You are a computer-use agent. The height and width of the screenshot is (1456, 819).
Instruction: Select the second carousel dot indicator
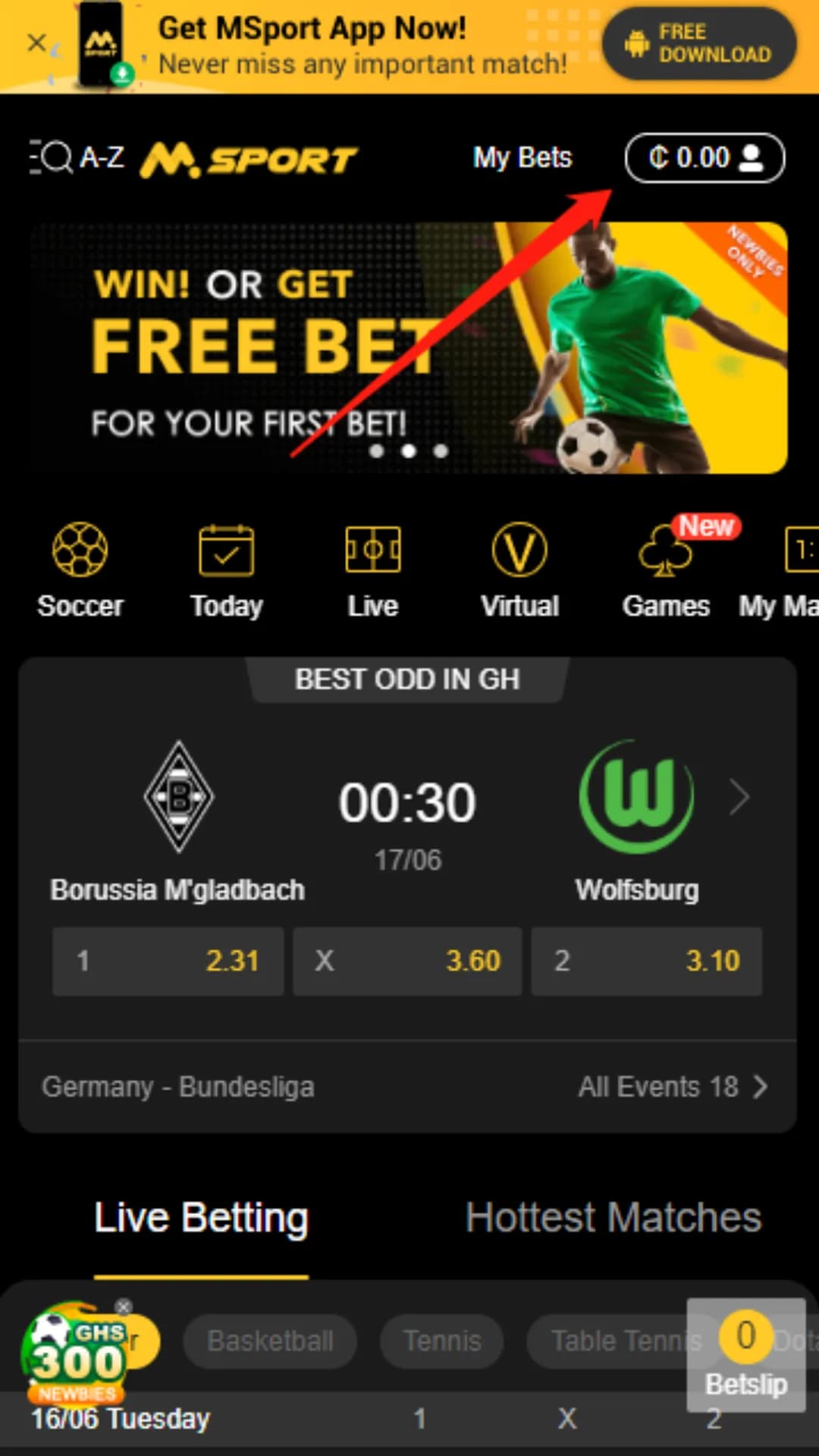[x=408, y=451]
